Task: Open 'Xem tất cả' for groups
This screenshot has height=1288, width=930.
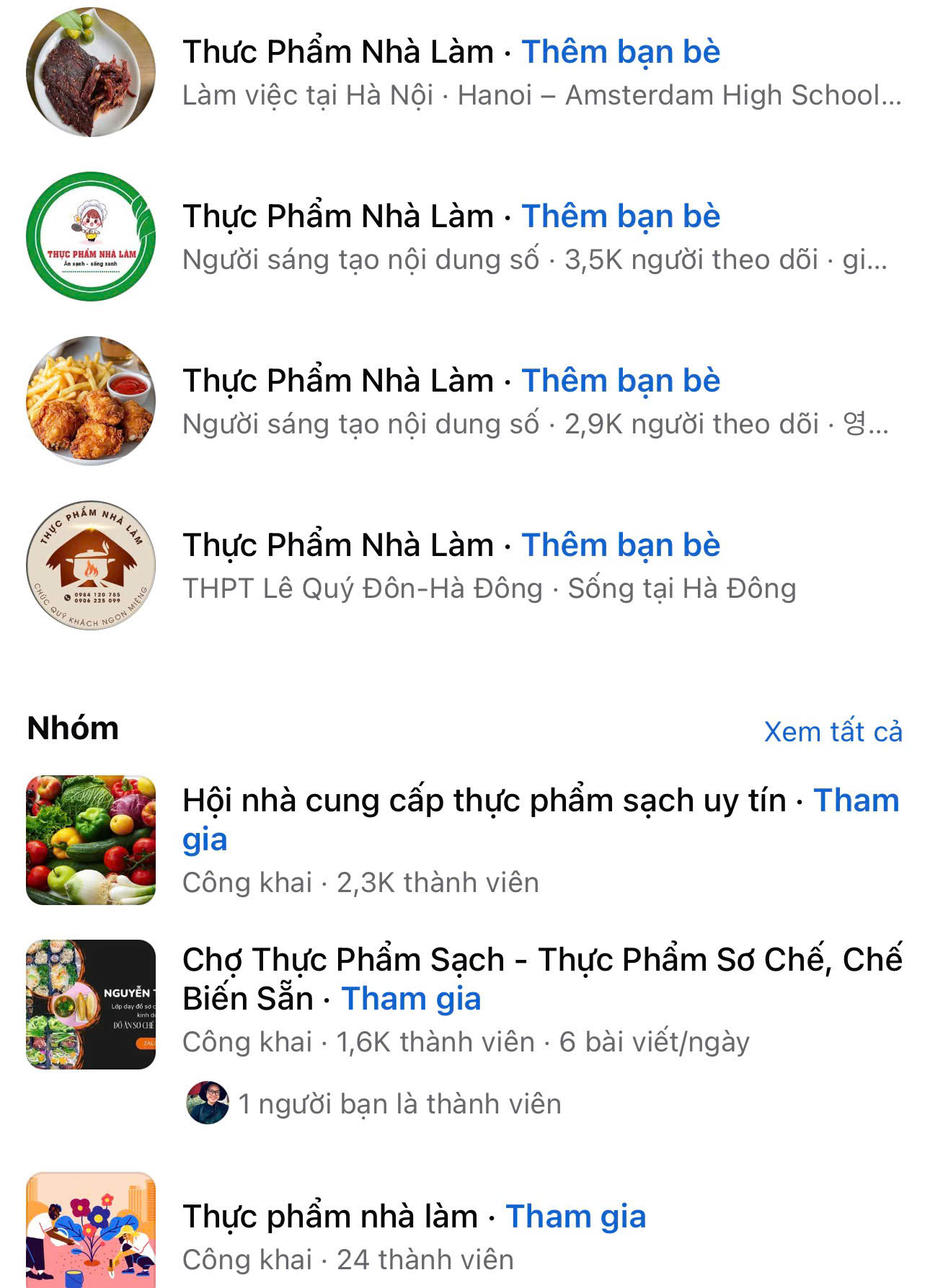Action: [833, 731]
